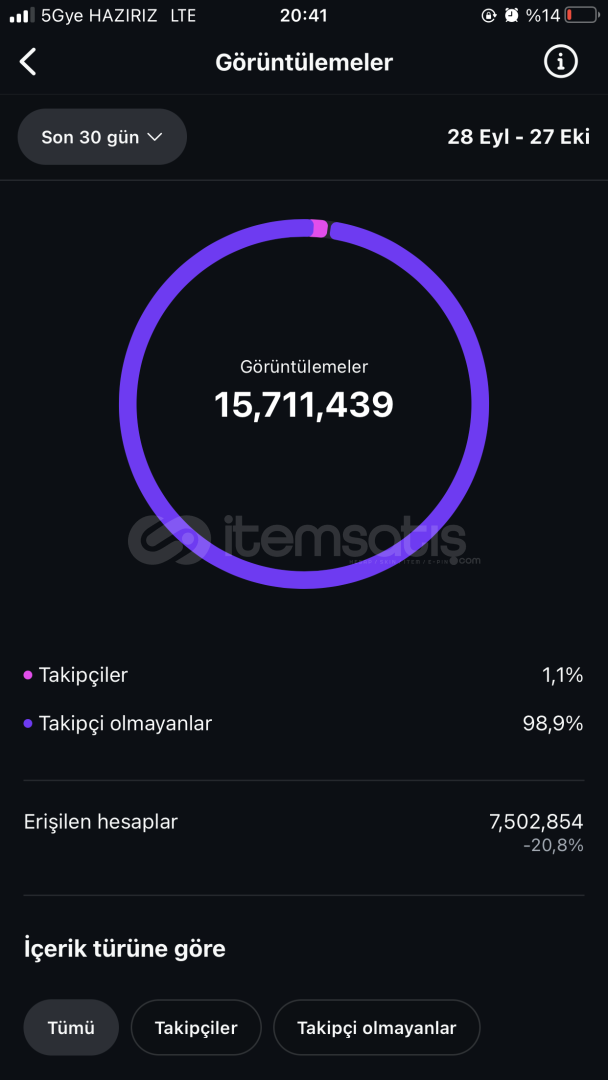Switch to the Takipçiler filter chip

click(196, 1027)
